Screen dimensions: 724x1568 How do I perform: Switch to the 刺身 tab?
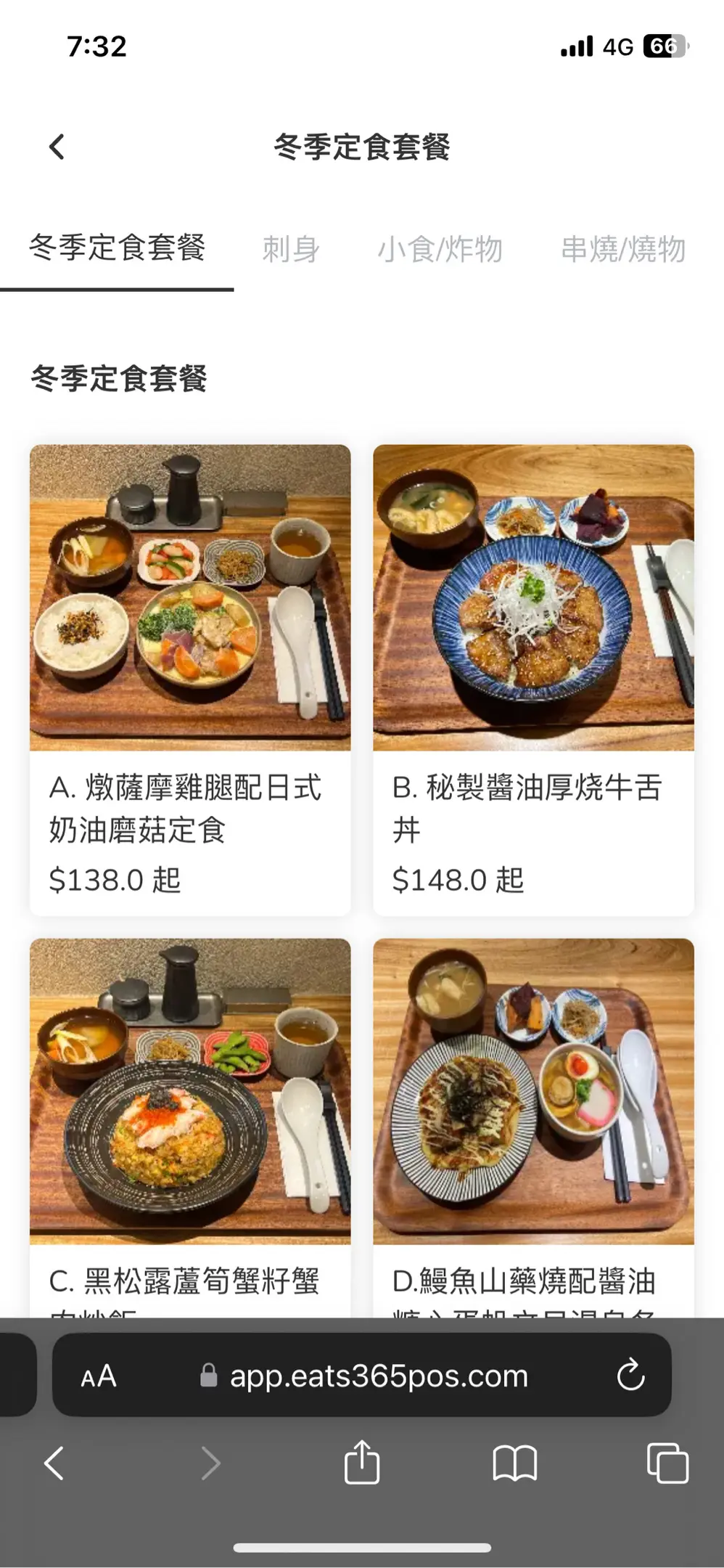point(291,250)
